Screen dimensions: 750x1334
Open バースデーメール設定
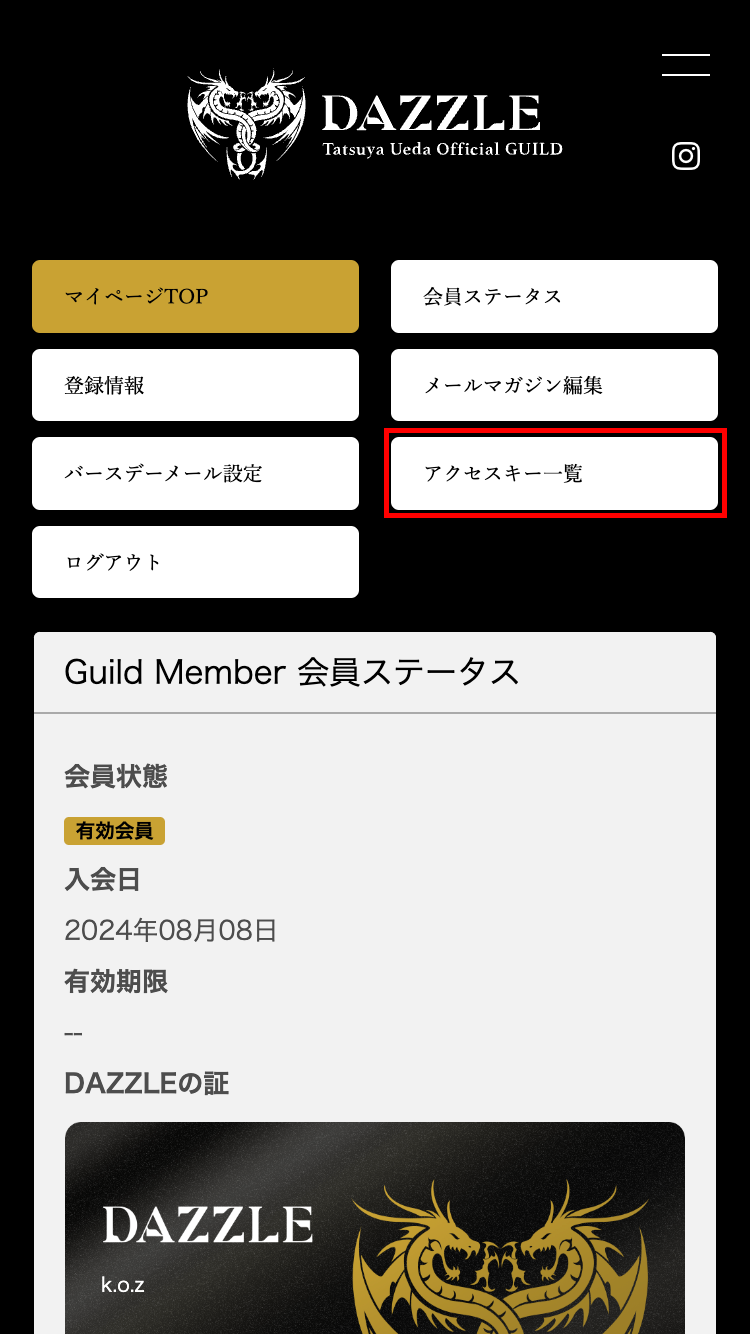point(195,473)
